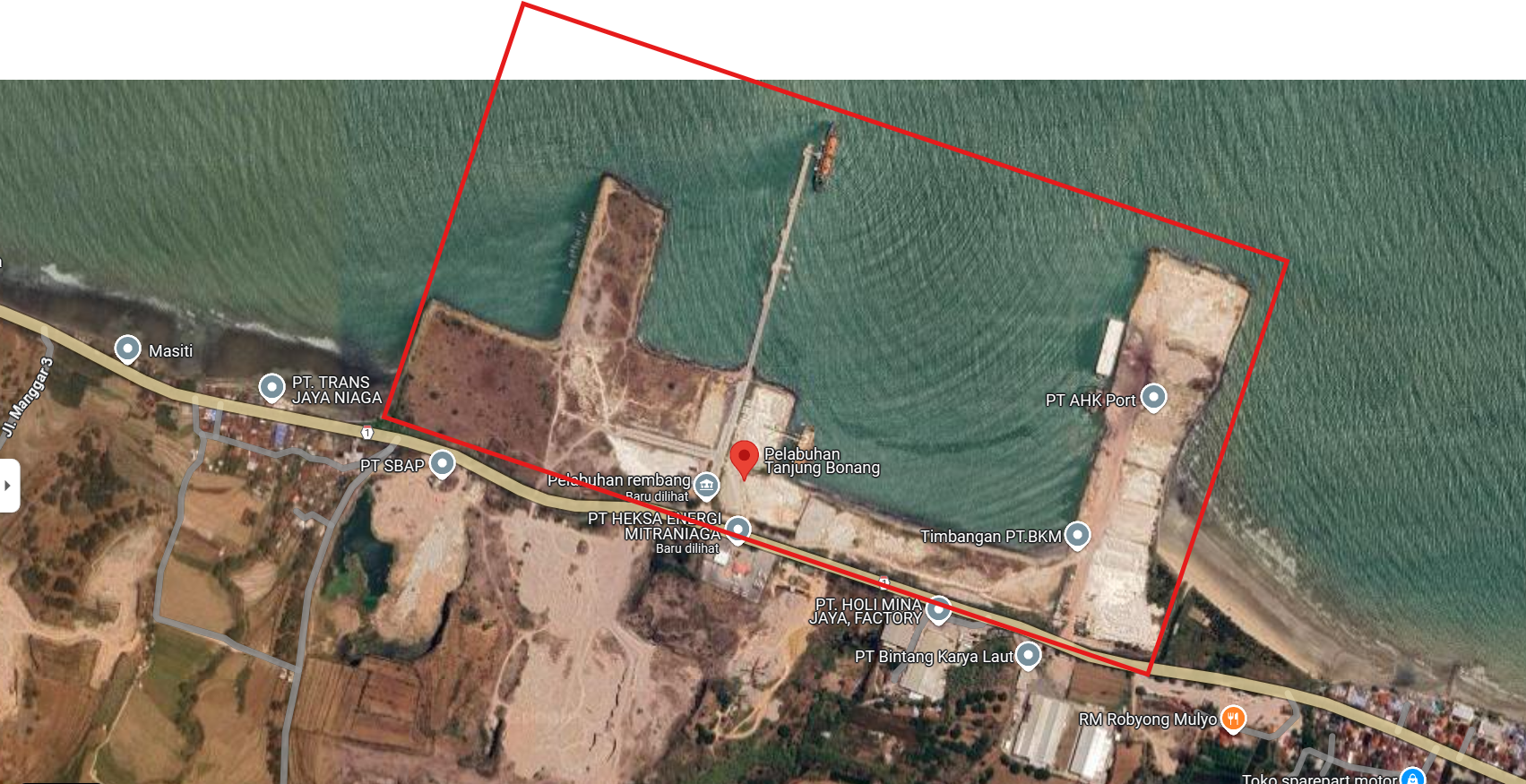Select the PT. TRANS JAYA NIAGA pin
The height and width of the screenshot is (784, 1526).
pyautogui.click(x=272, y=387)
